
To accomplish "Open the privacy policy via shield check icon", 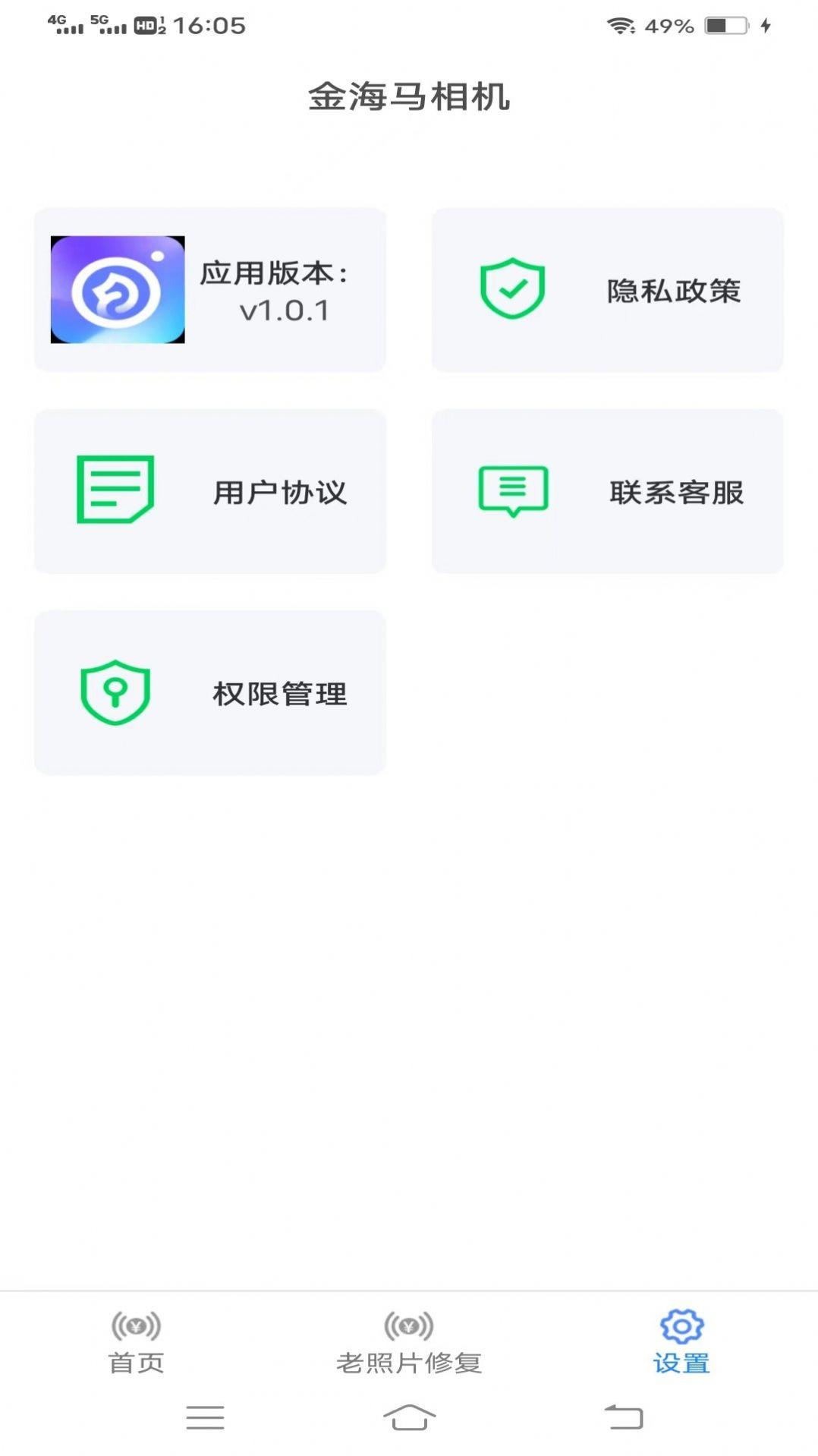I will tap(514, 288).
